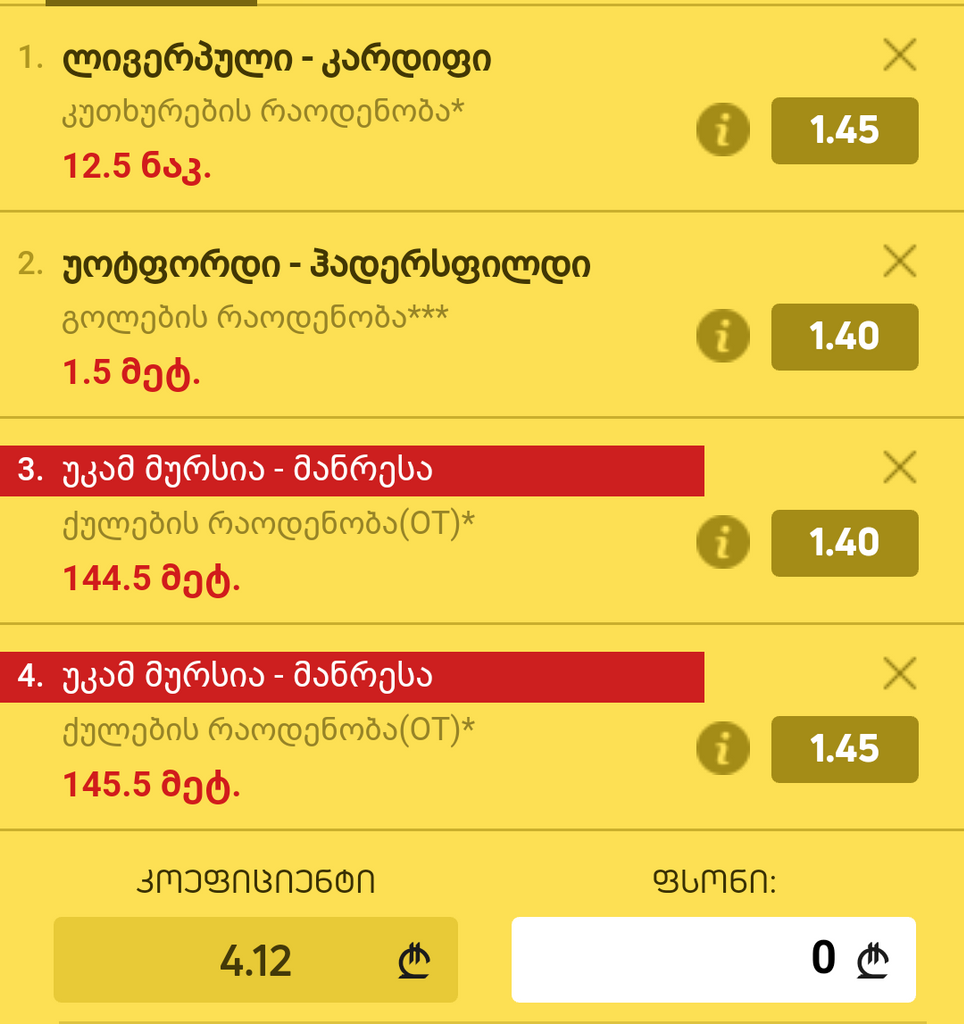This screenshot has height=1024, width=964.
Task: Open info for fourth UCAM Murcia points bet
Action: (722, 747)
